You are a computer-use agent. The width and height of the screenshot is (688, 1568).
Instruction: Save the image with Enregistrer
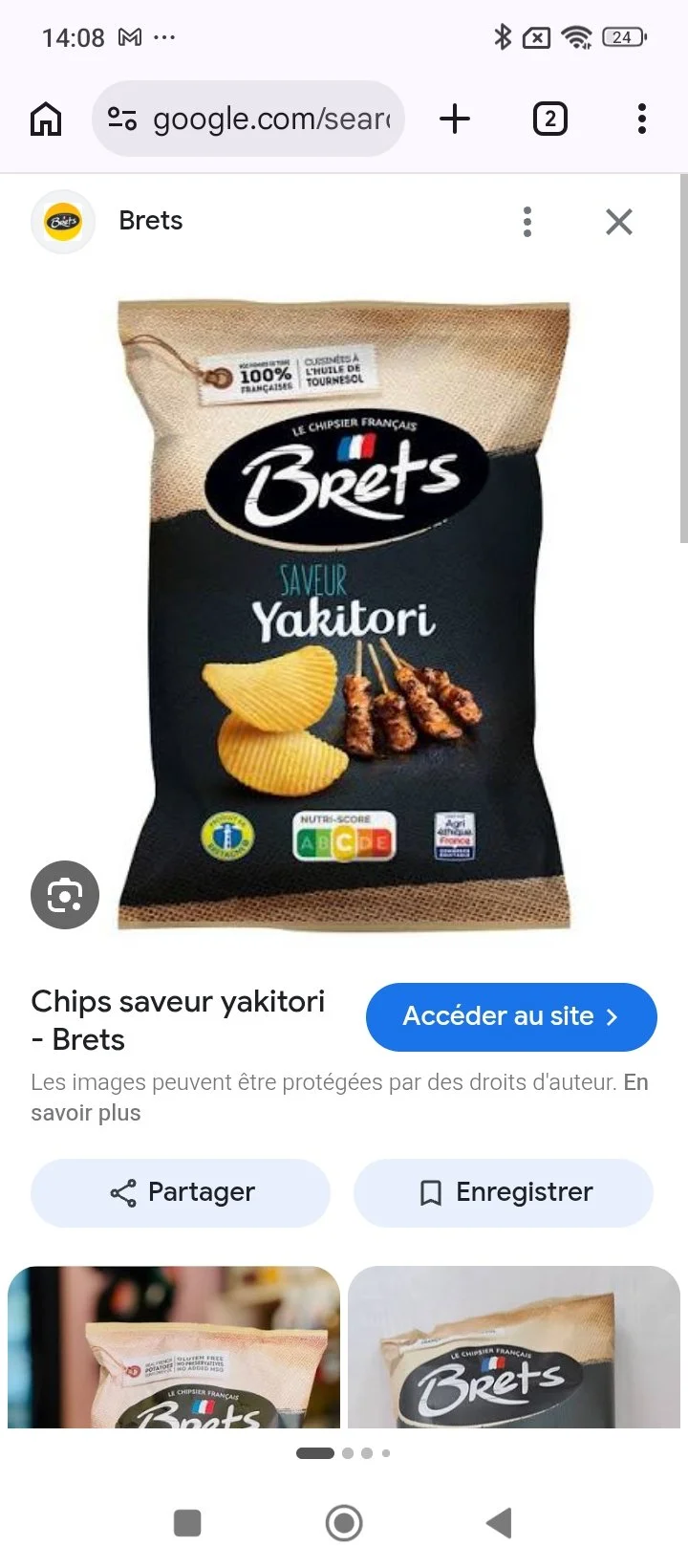click(504, 1192)
